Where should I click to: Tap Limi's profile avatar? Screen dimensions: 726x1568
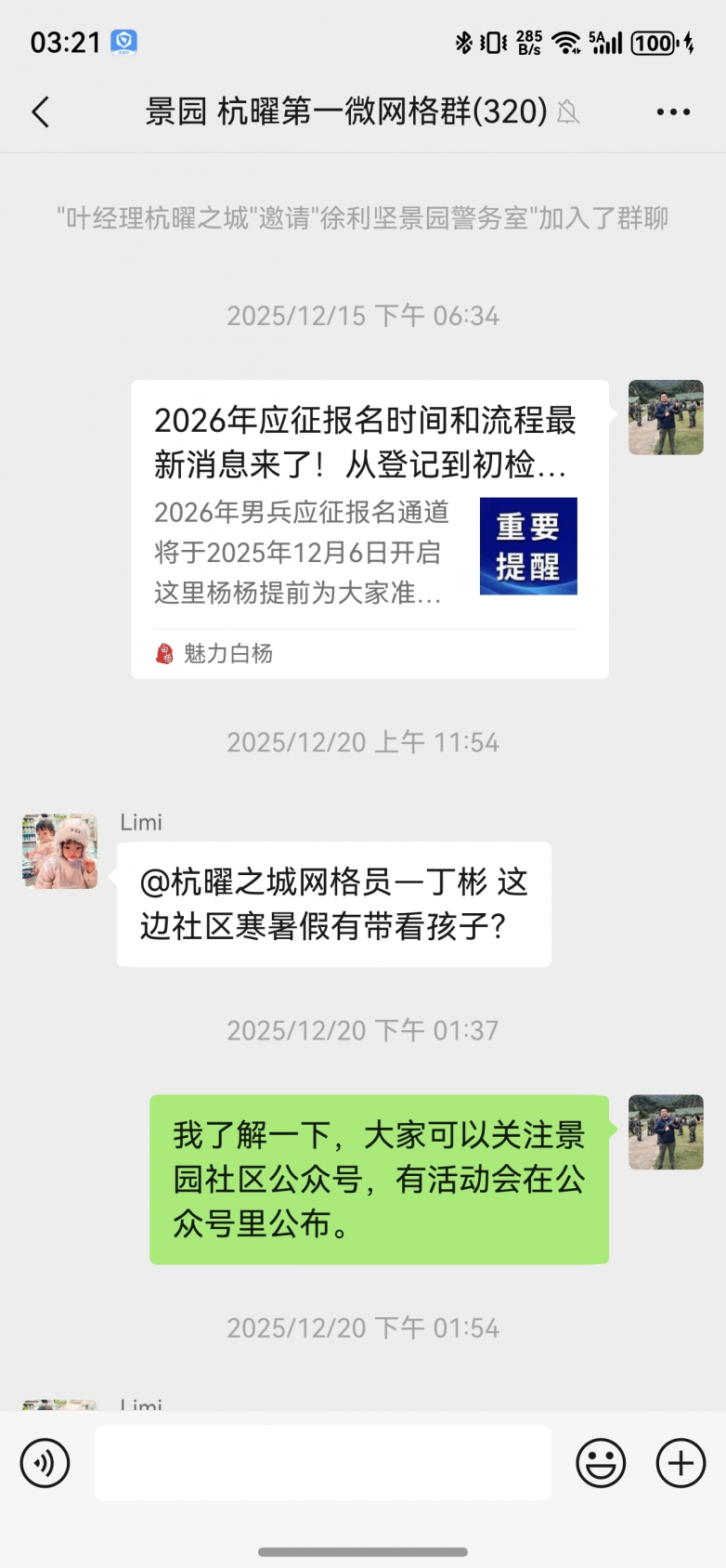tap(60, 851)
